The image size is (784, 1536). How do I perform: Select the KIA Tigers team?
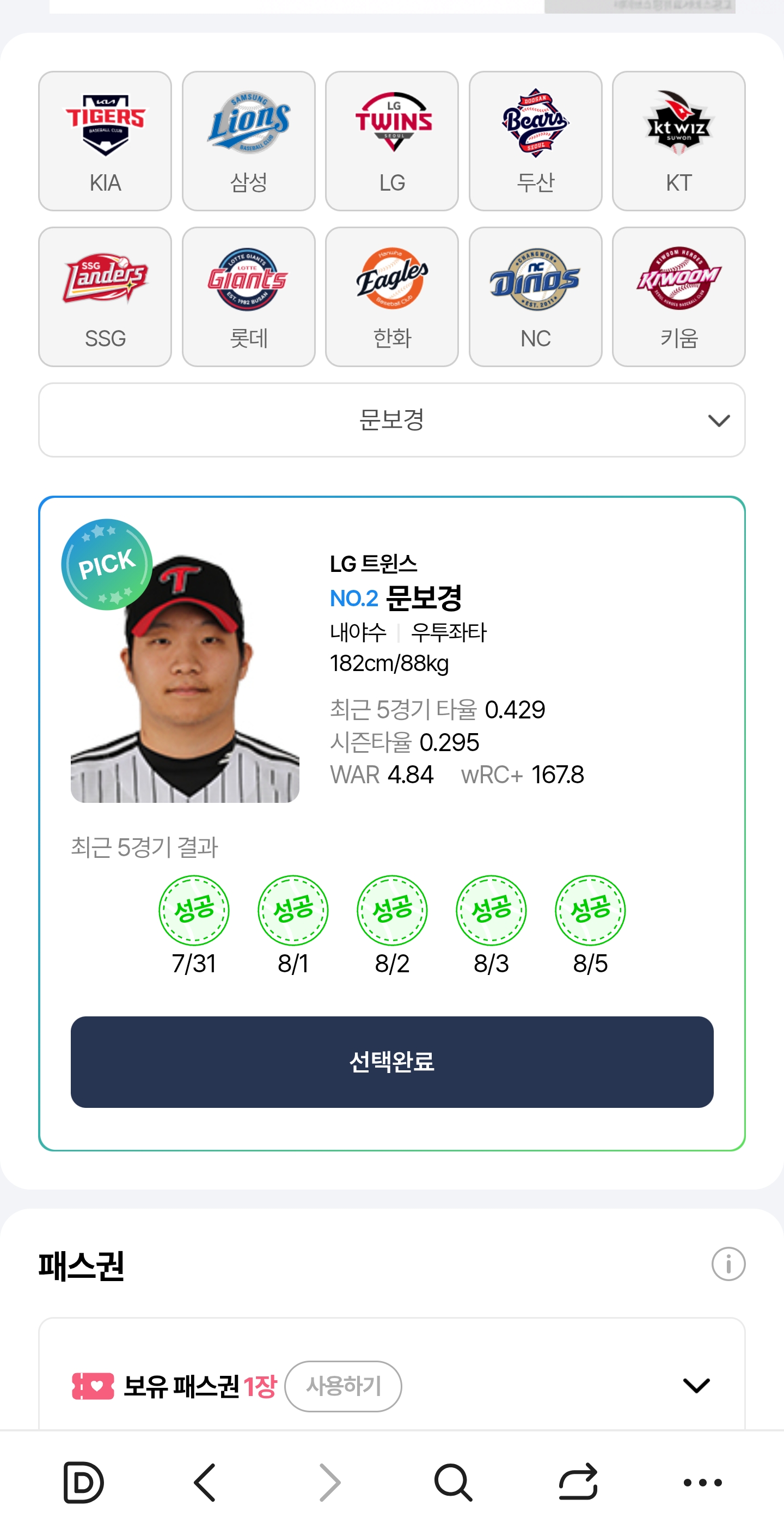(105, 141)
